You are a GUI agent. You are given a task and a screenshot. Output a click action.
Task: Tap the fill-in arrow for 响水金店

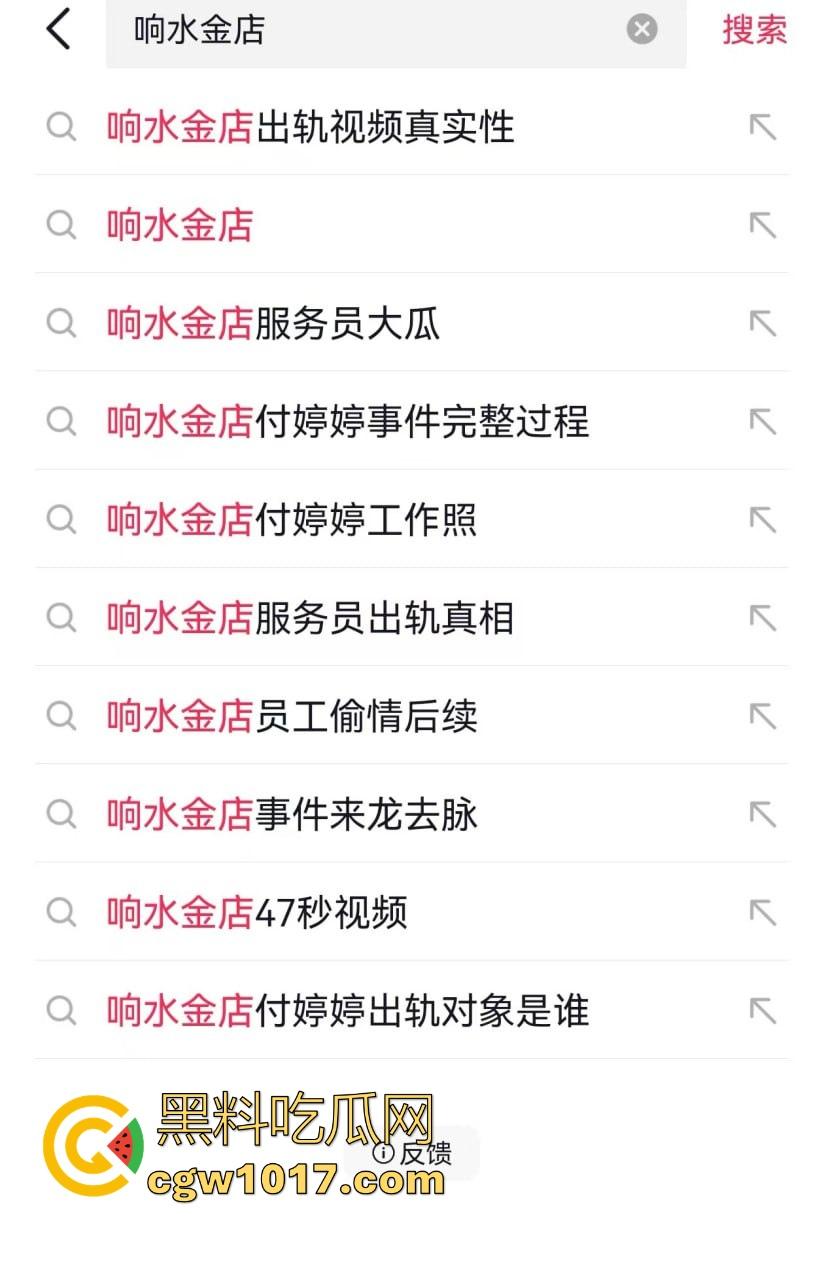763,225
